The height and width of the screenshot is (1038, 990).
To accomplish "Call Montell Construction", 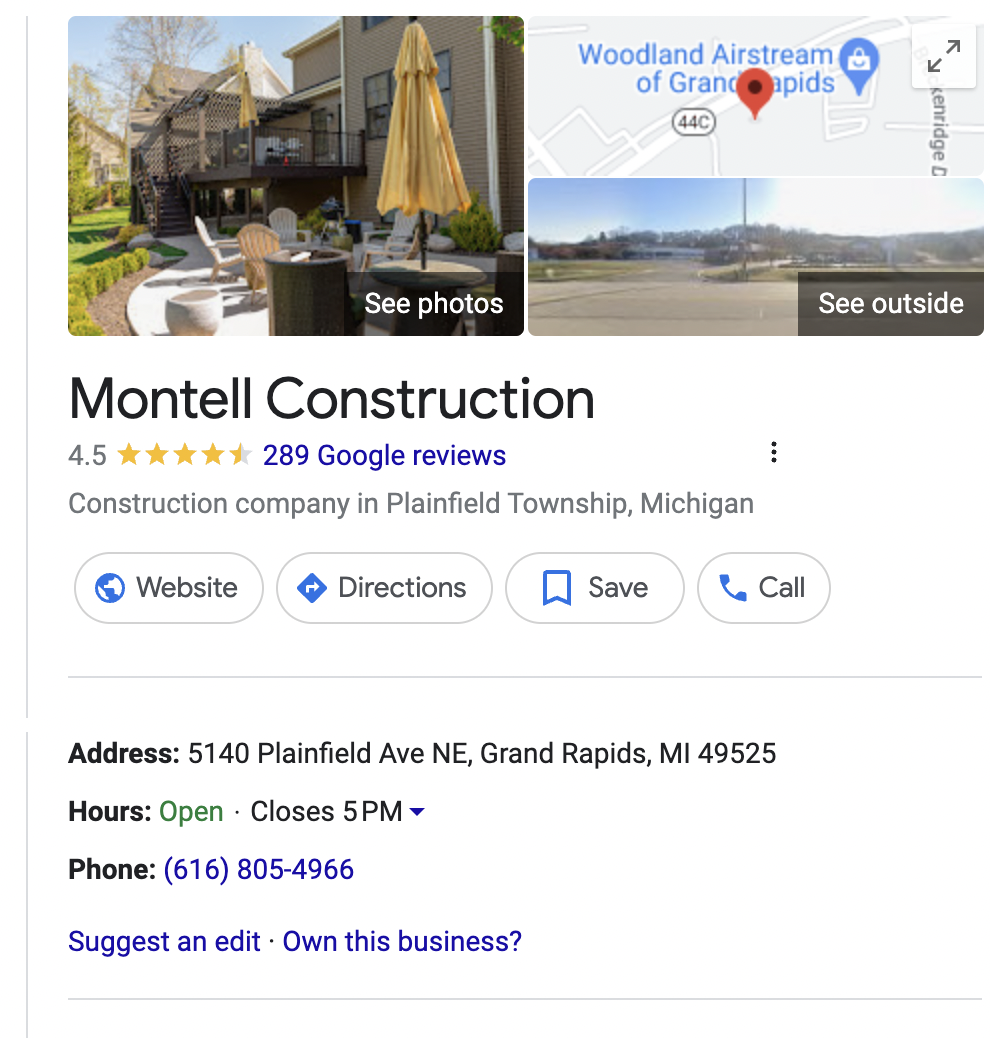I will [x=763, y=588].
